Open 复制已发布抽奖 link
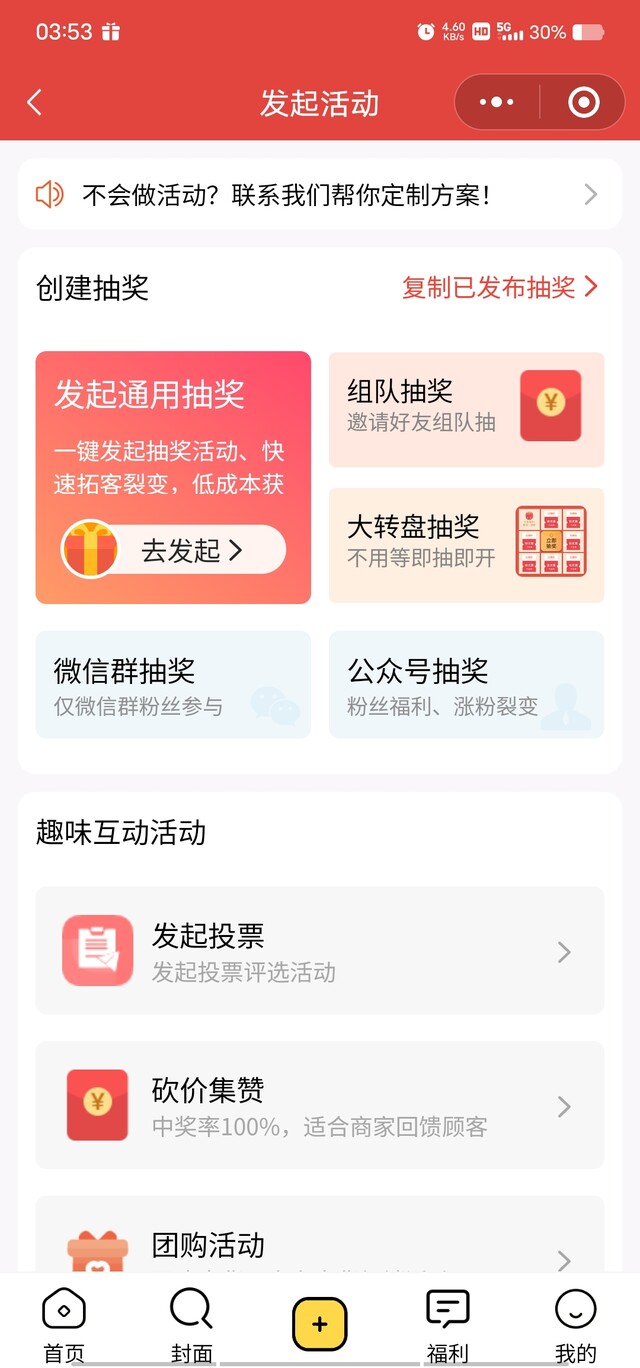640x1368 pixels. click(x=499, y=288)
